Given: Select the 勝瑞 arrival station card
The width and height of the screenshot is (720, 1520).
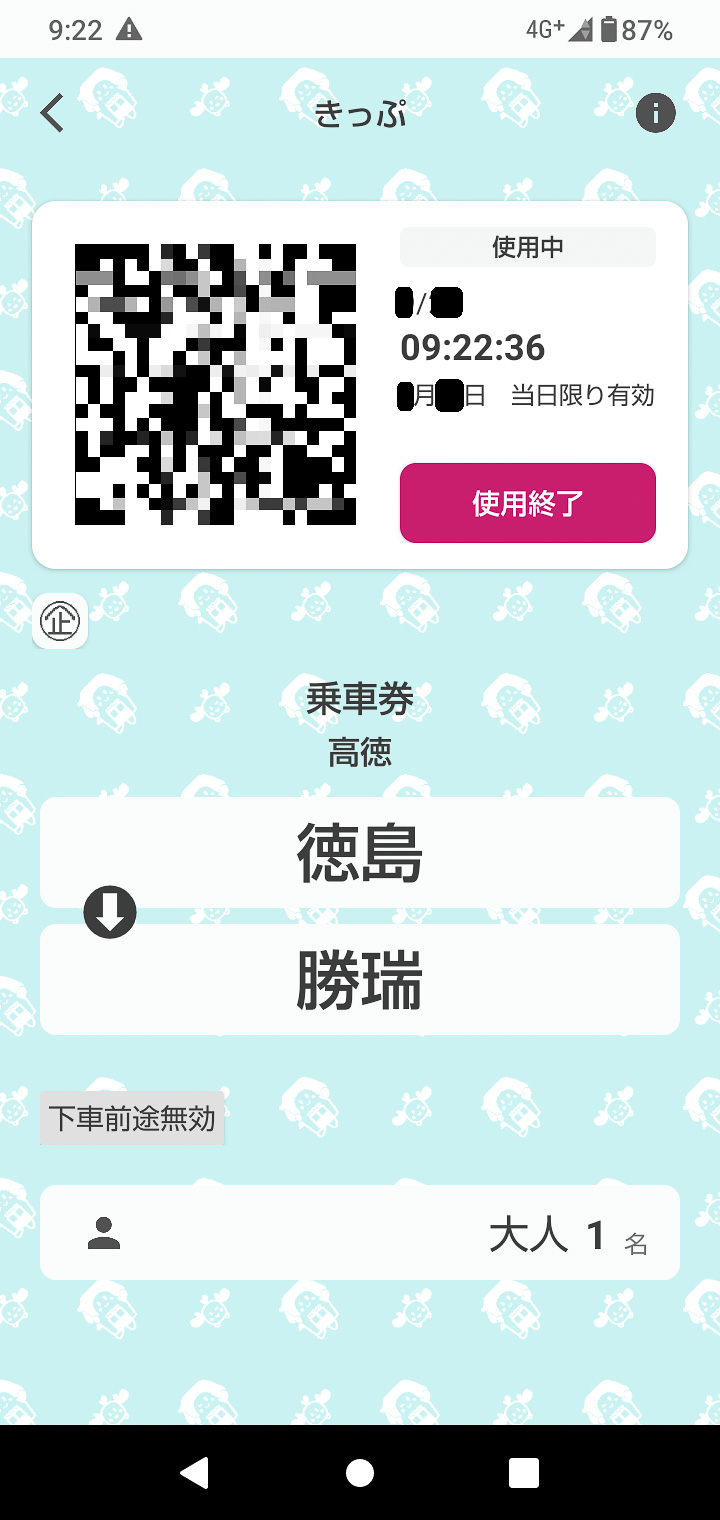Looking at the screenshot, I should [360, 979].
